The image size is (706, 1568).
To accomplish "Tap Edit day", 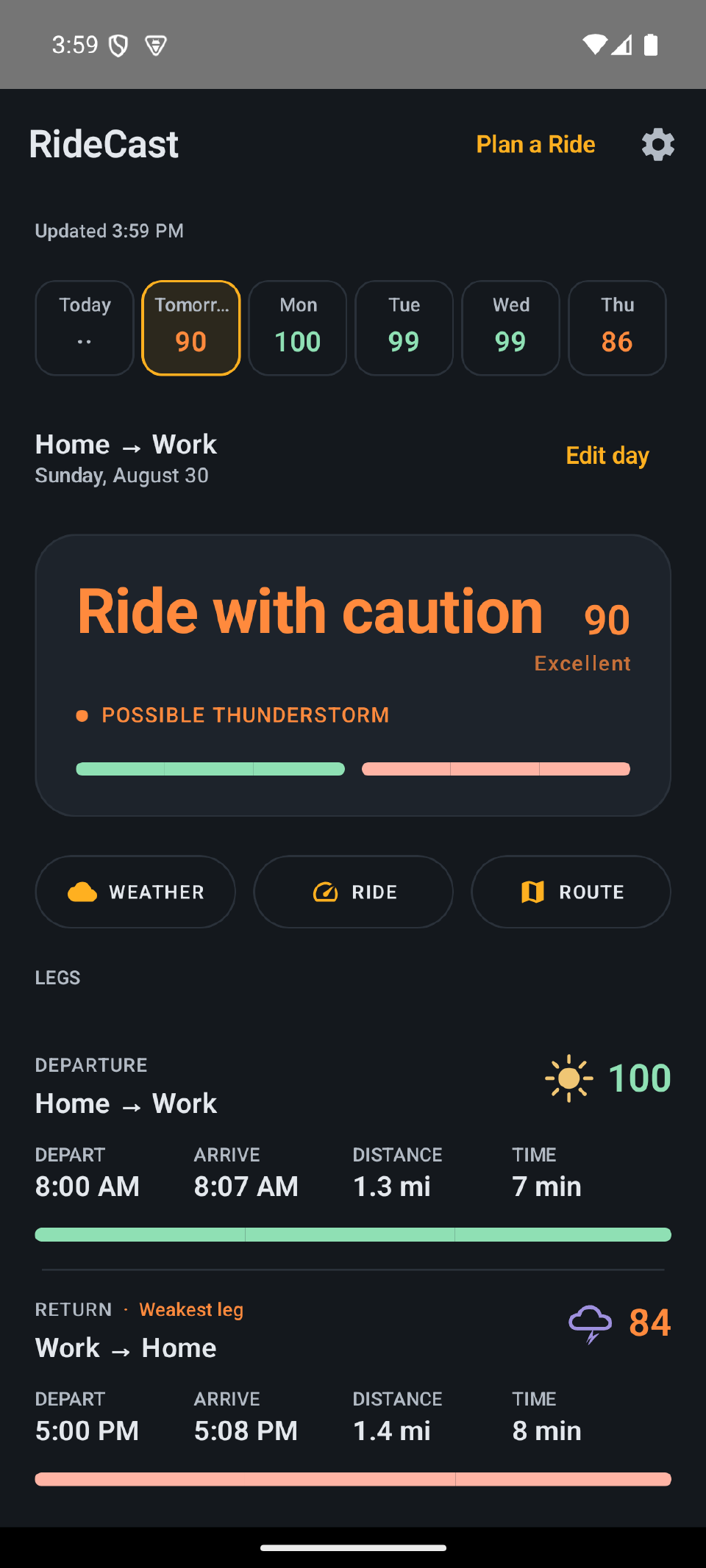I will coord(607,456).
